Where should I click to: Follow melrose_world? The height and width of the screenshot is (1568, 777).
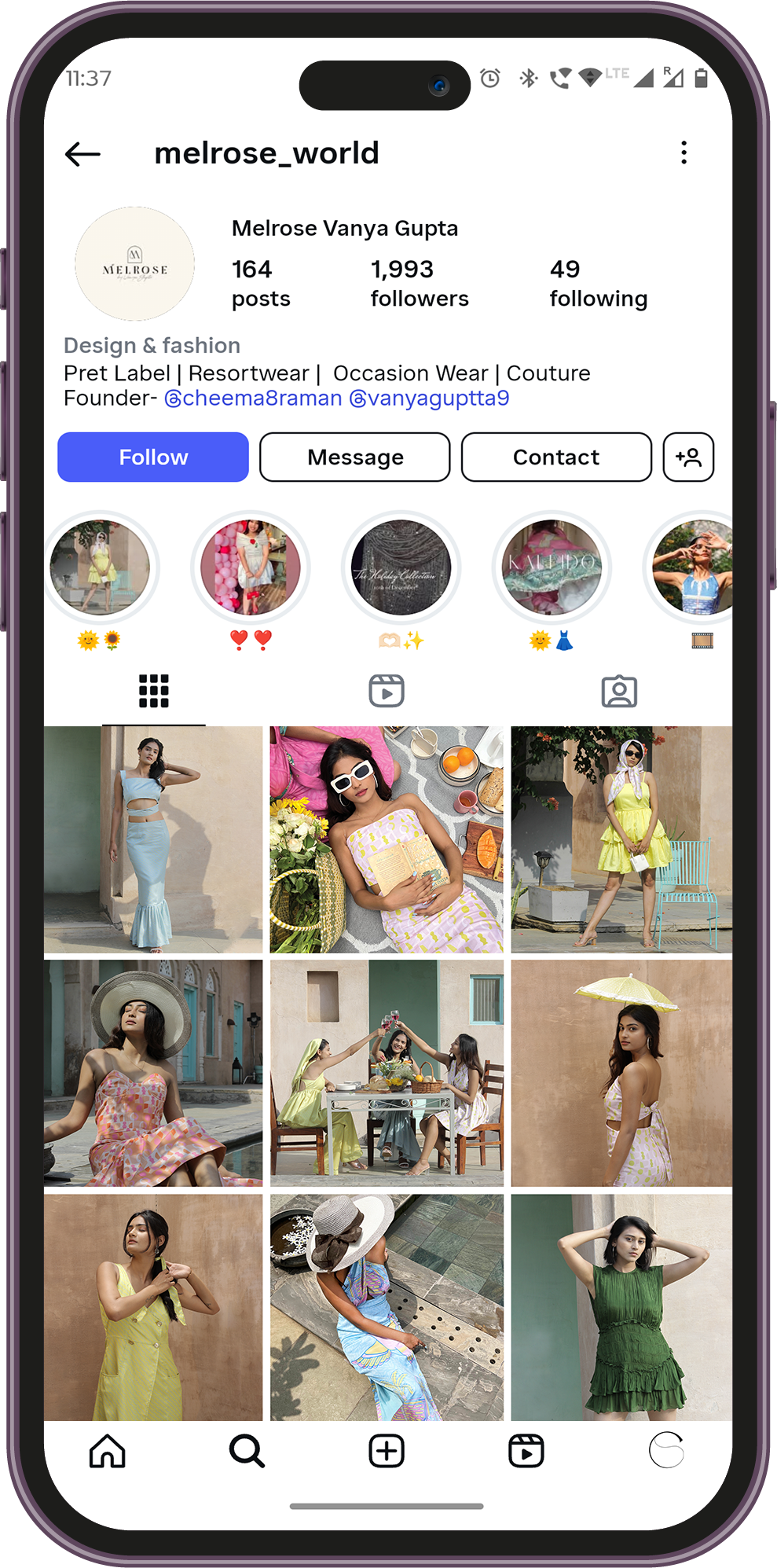(153, 457)
